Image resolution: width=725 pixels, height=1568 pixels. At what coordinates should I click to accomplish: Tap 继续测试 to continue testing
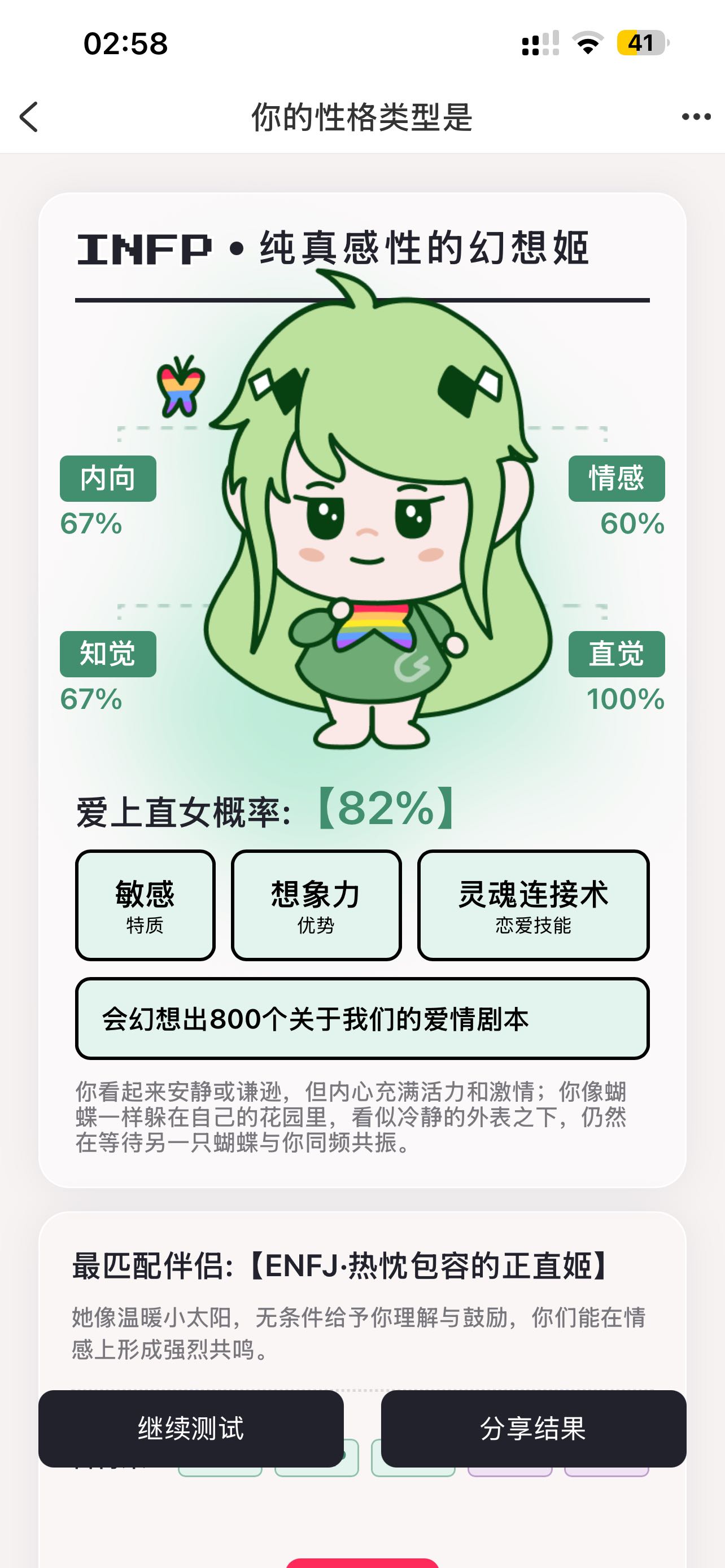click(x=190, y=1429)
